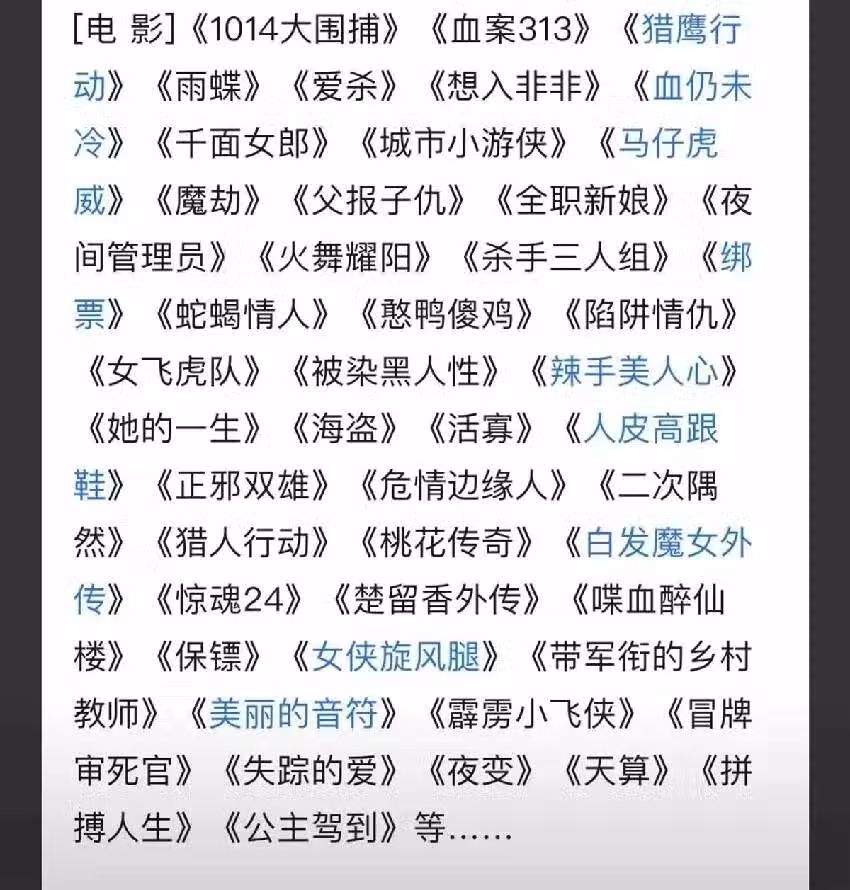Open the 美丽的音符 link
The height and width of the screenshot is (890, 850).
pos(292,714)
